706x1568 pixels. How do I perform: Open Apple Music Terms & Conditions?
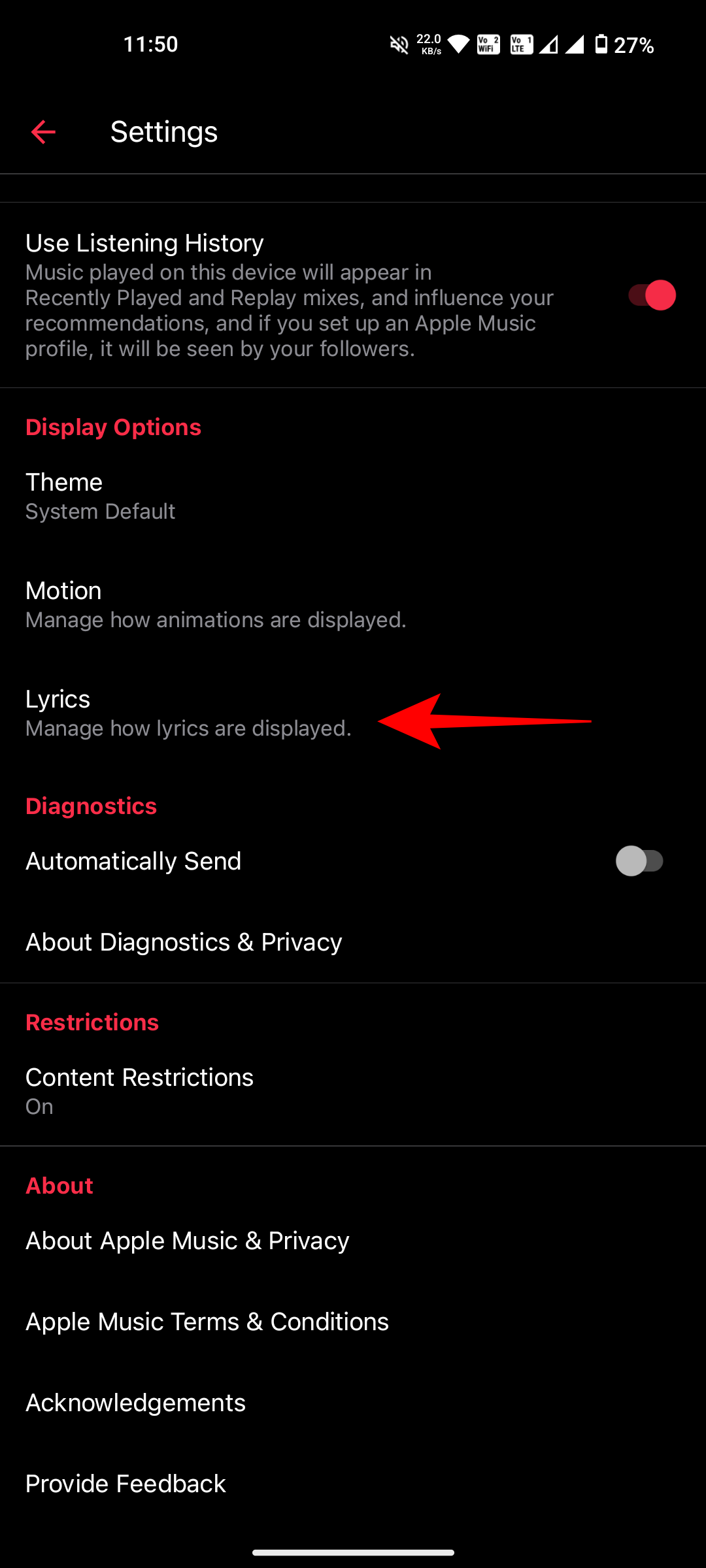[x=207, y=1322]
